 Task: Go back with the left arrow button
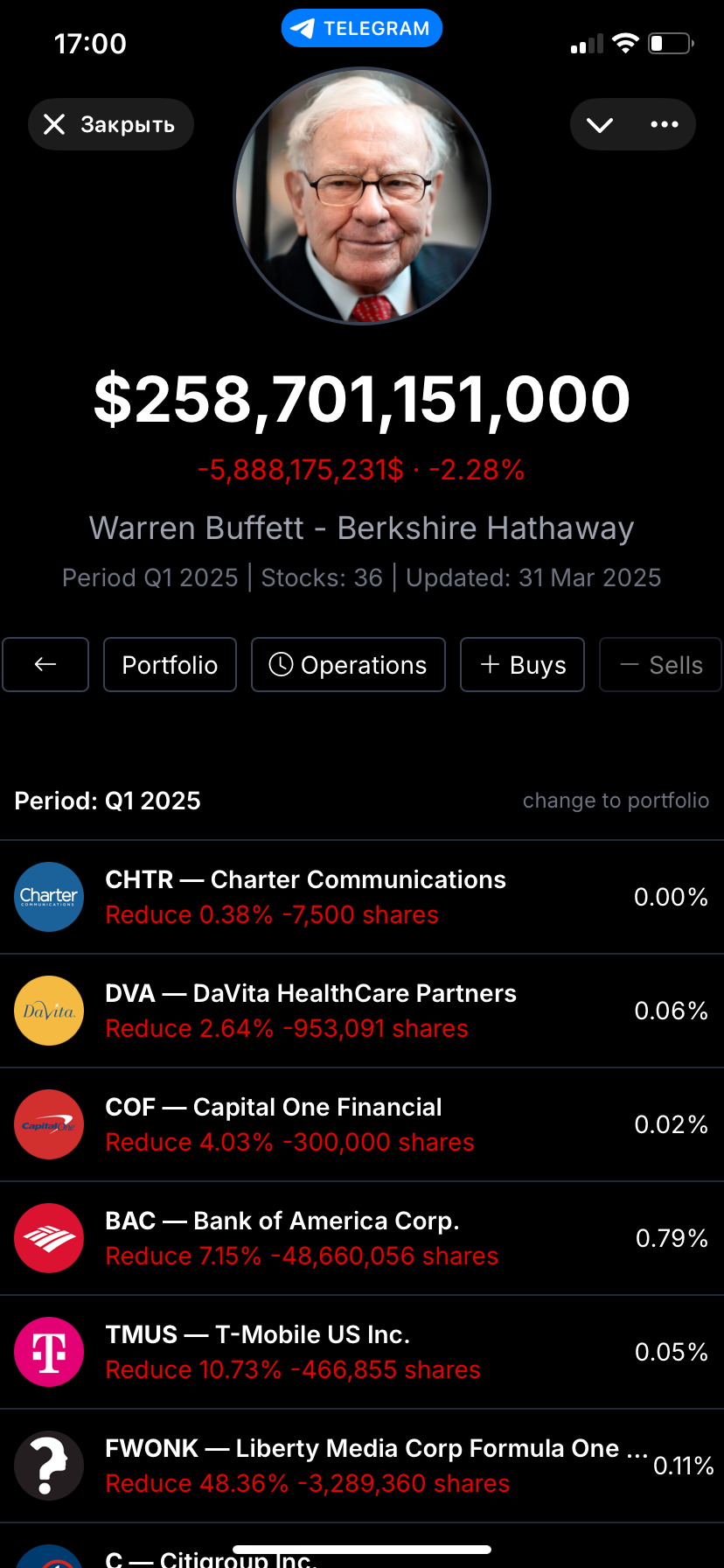(x=45, y=665)
